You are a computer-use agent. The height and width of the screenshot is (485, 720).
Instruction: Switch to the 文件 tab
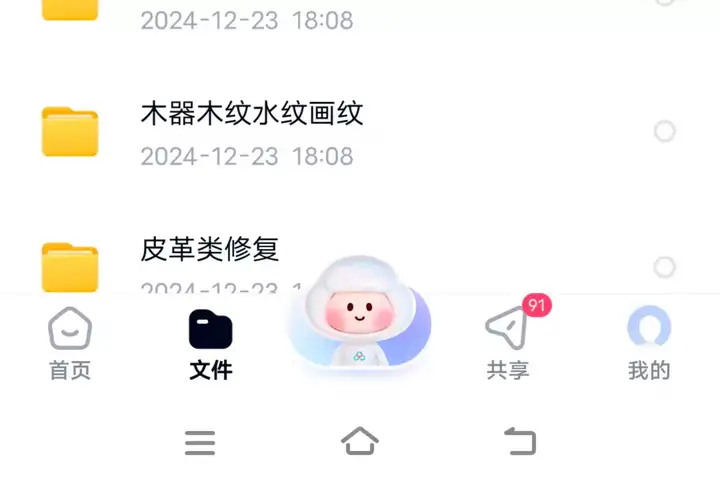tap(210, 344)
